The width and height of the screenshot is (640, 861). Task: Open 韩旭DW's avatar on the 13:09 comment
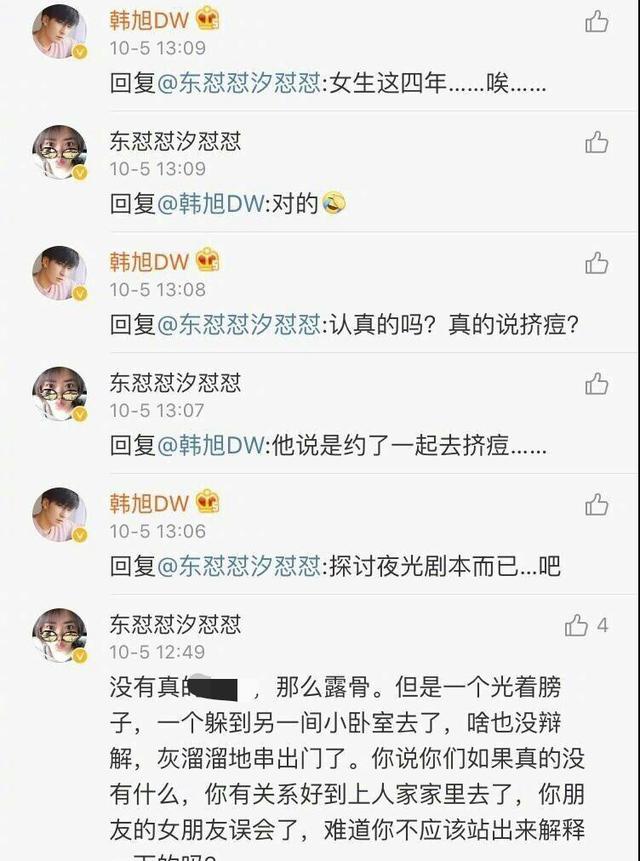(59, 32)
